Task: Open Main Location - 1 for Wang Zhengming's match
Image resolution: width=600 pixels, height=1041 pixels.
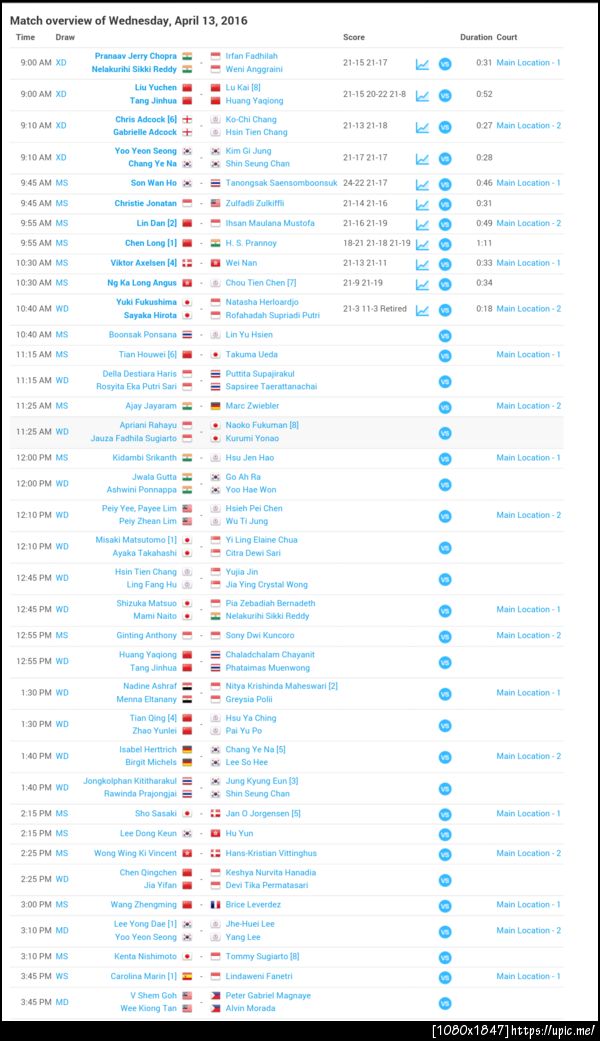Action: (528, 905)
